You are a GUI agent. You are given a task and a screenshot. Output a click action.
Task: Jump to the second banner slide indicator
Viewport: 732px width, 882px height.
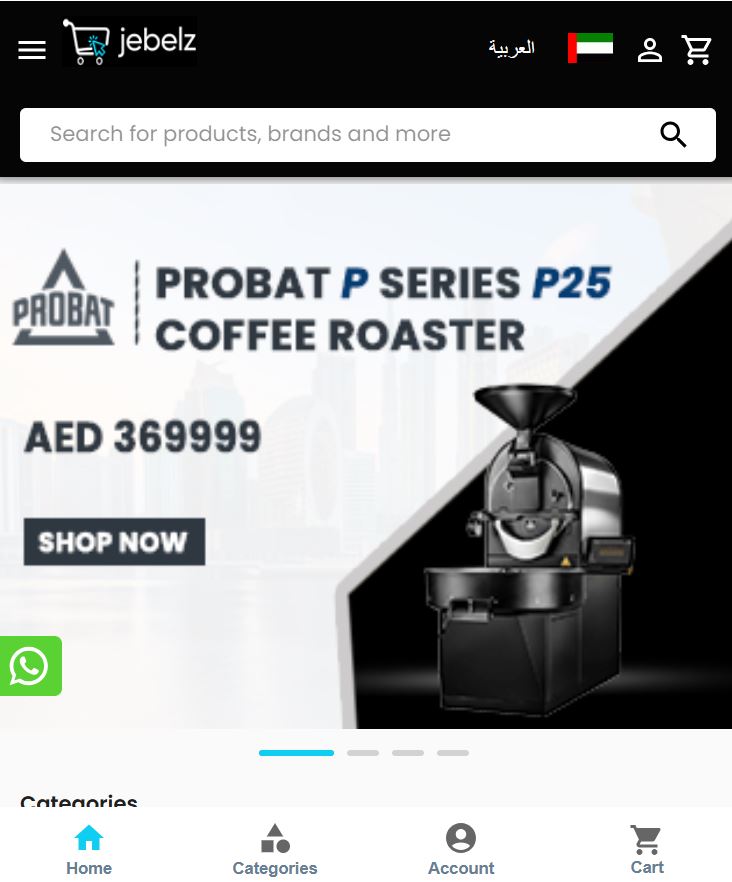(x=363, y=753)
